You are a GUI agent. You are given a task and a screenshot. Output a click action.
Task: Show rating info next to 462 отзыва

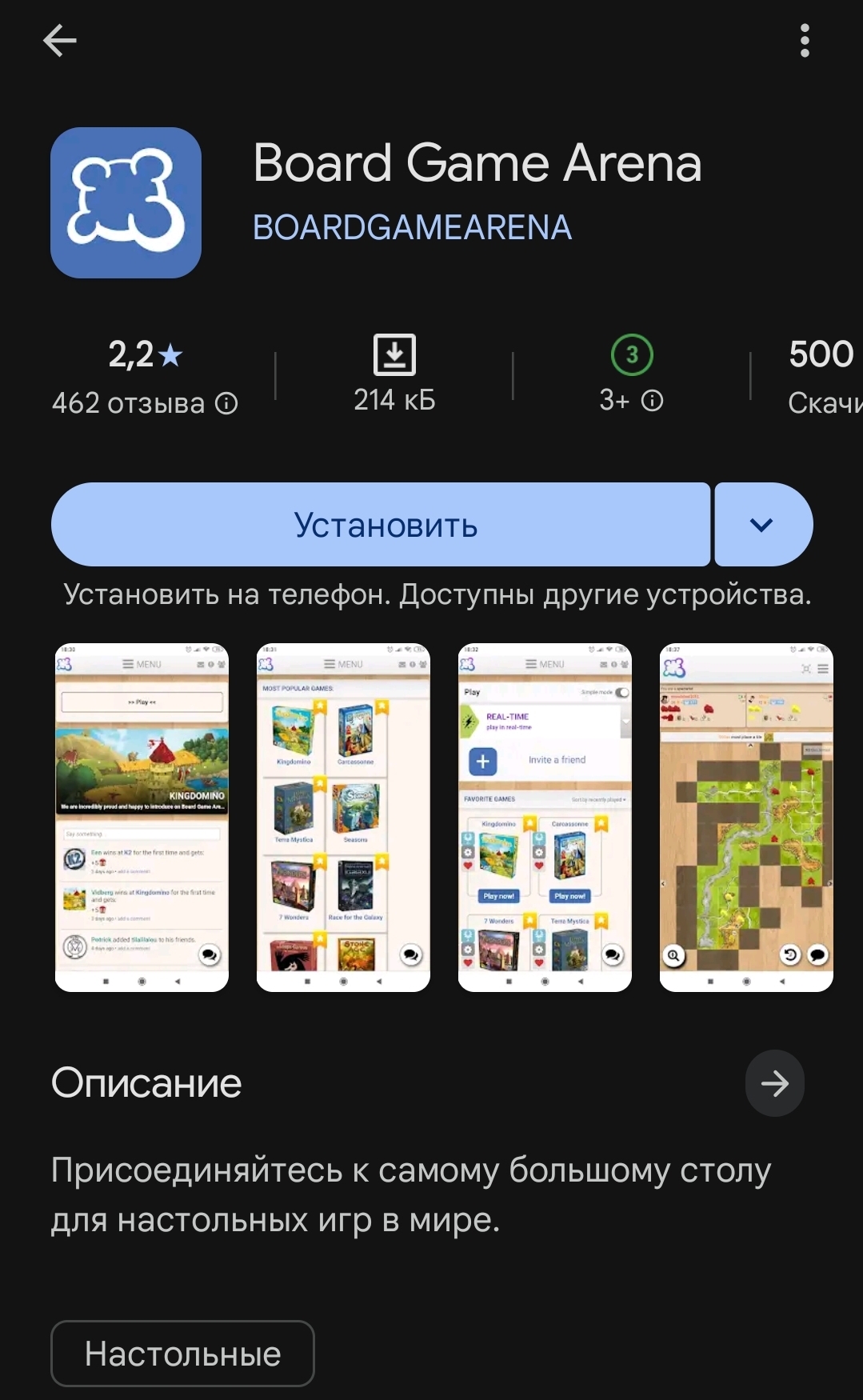(x=227, y=403)
